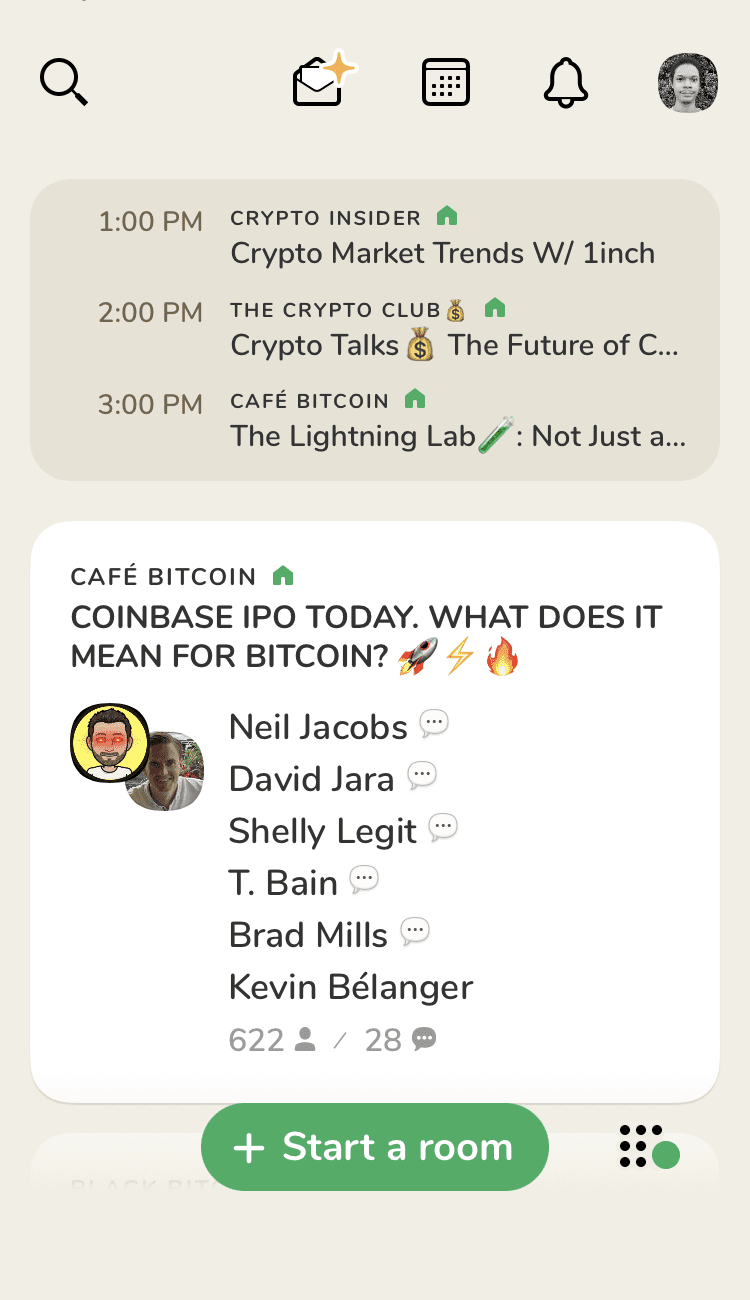Open the available friends dots icon
The height and width of the screenshot is (1300, 750).
tap(648, 1147)
